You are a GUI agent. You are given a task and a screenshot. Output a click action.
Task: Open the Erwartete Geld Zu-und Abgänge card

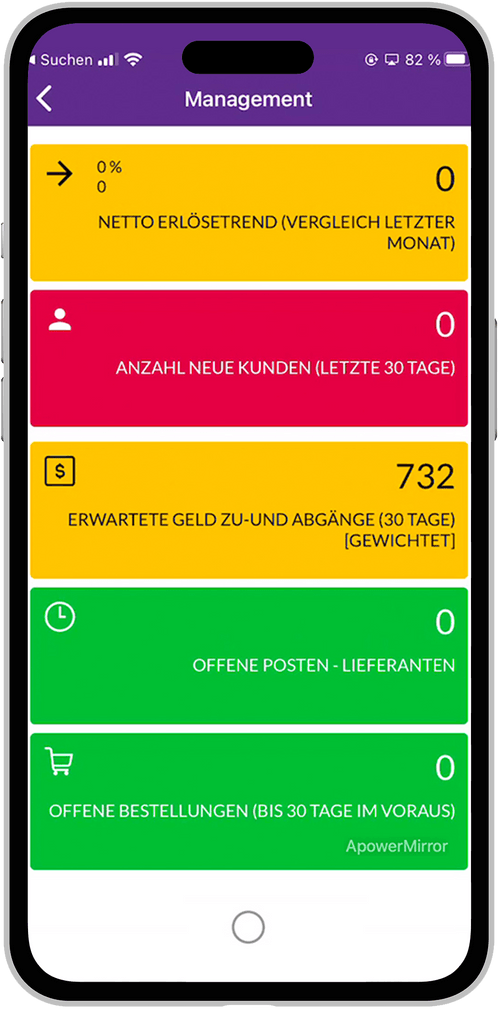pos(249,510)
